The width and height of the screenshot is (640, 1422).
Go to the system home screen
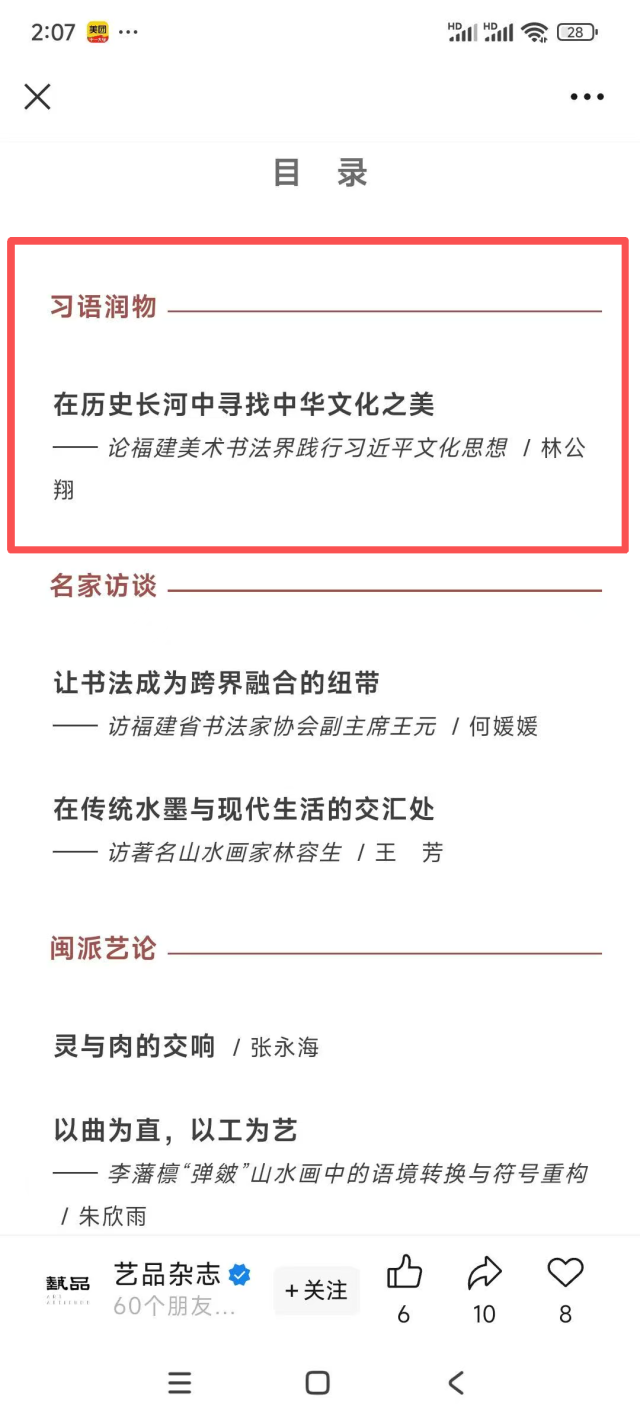tap(318, 1382)
